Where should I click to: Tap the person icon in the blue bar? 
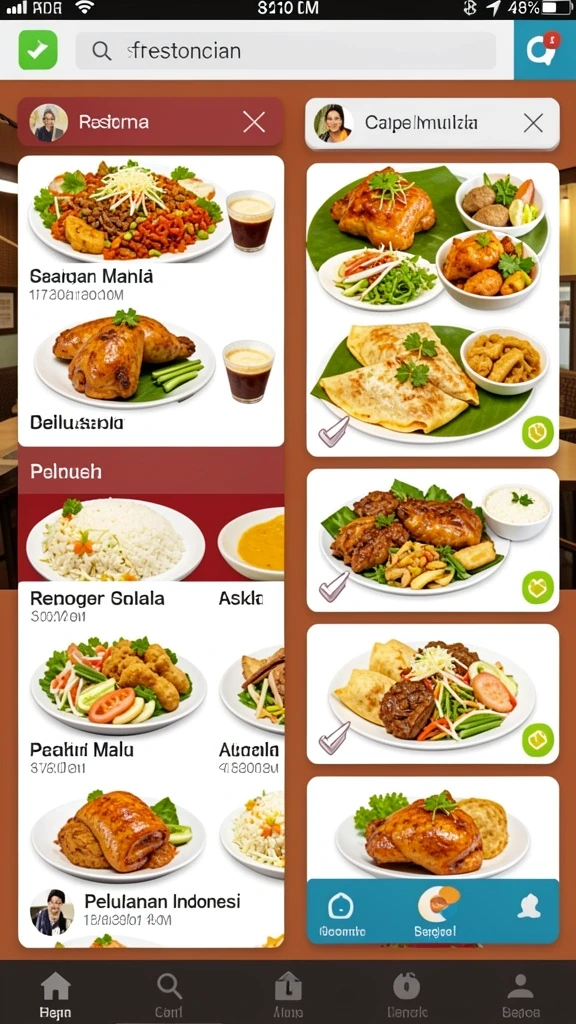coord(528,906)
